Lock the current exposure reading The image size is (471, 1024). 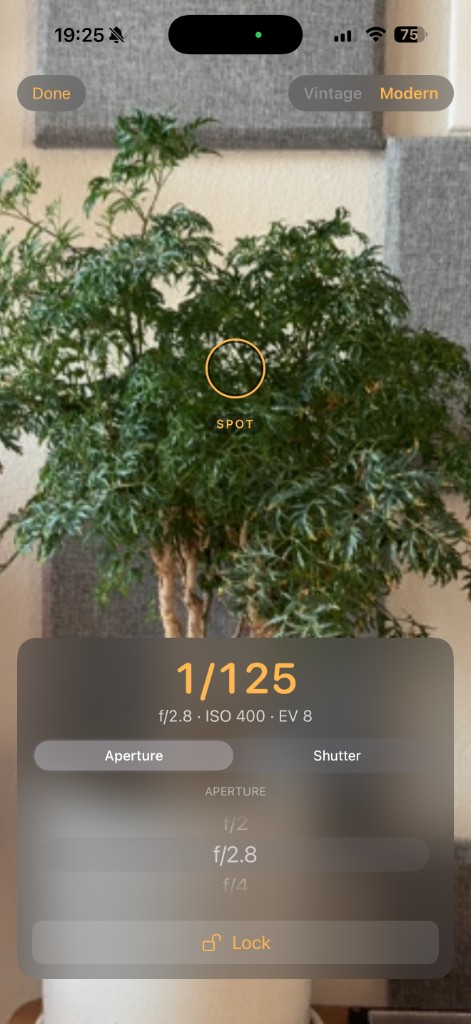(235, 942)
